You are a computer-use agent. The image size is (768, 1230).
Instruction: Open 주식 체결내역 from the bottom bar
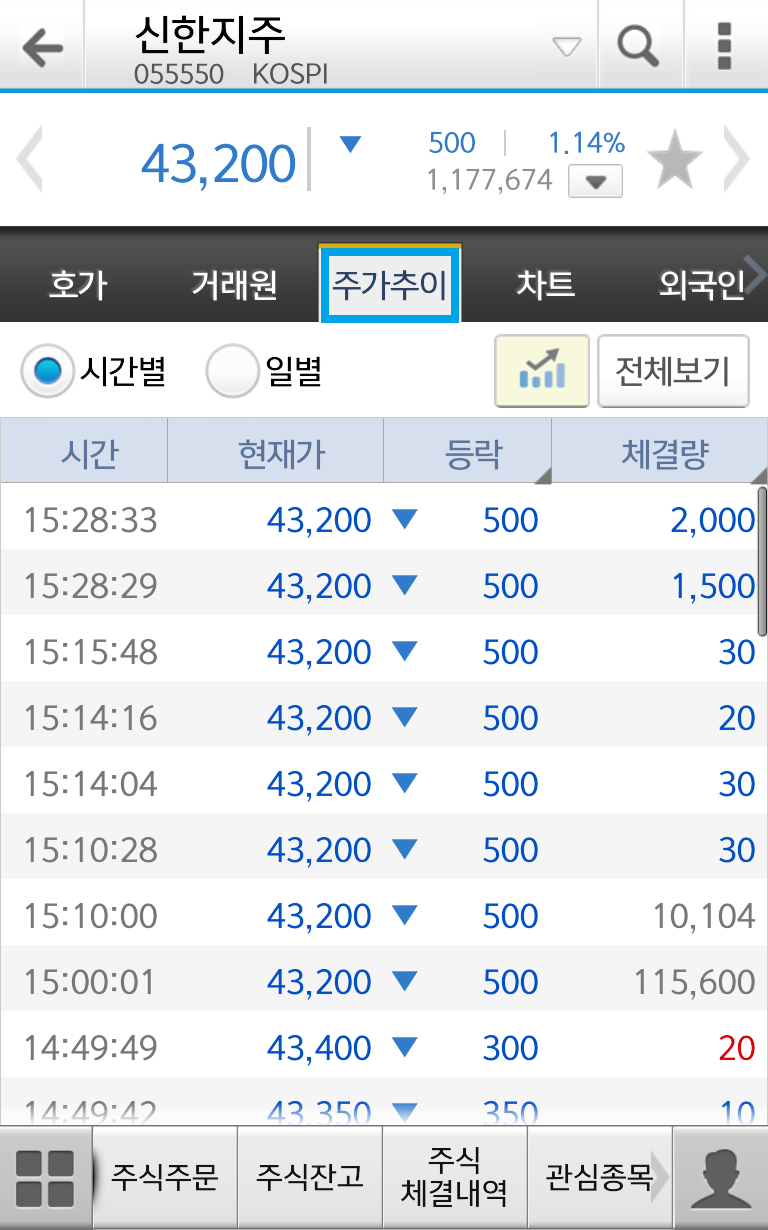click(454, 1178)
